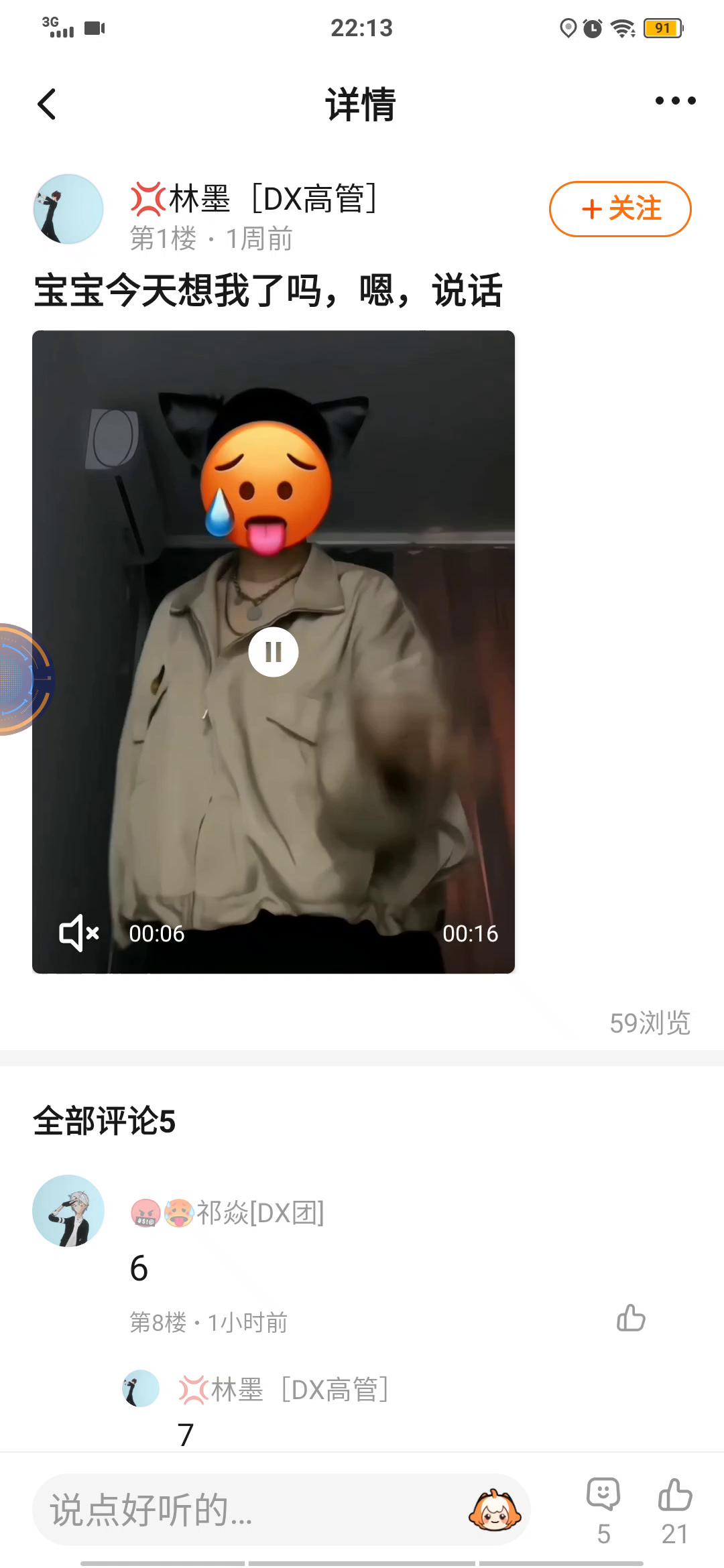Open 祁焱[DX团]'s avatar
Viewport: 724px width, 1568px height.
pos(68,1211)
